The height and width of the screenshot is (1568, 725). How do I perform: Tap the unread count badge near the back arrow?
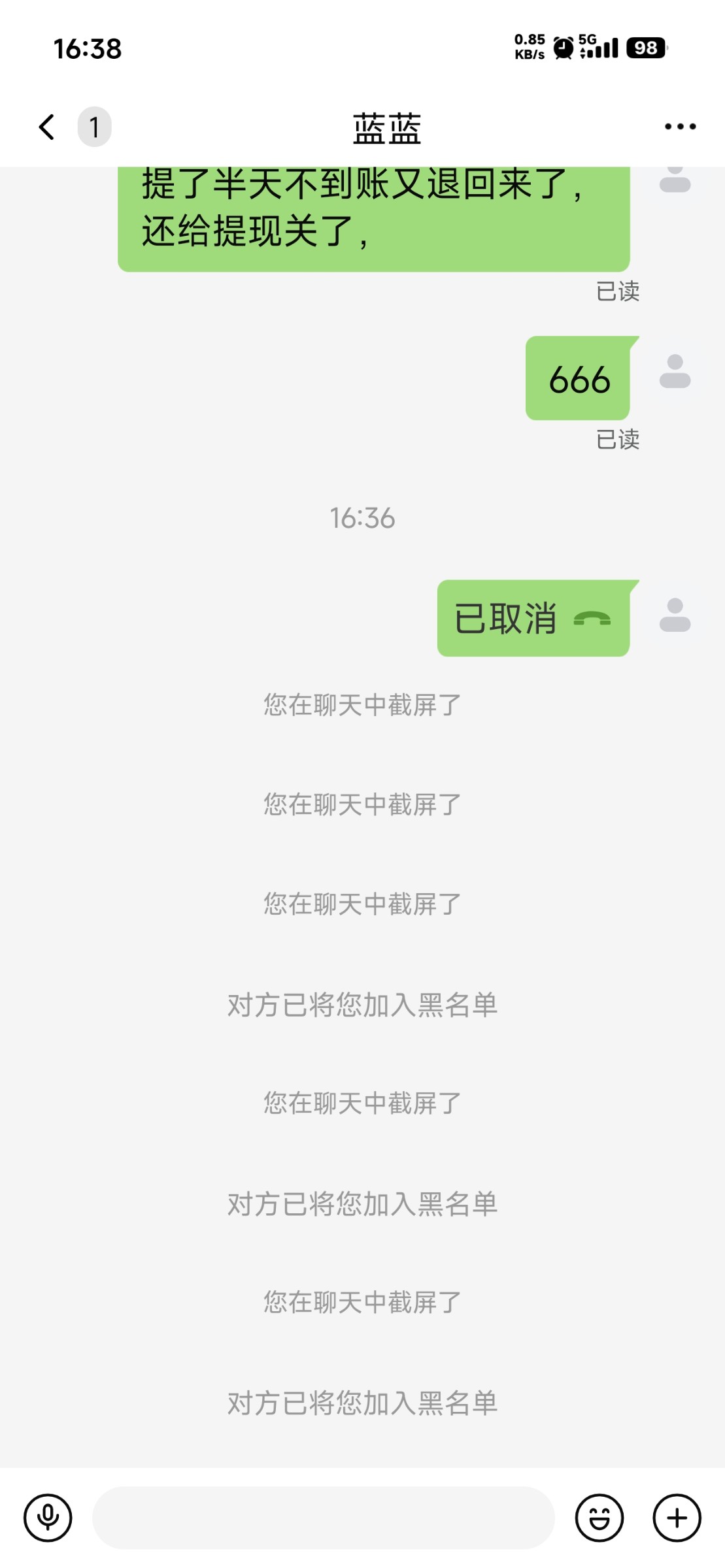point(93,127)
